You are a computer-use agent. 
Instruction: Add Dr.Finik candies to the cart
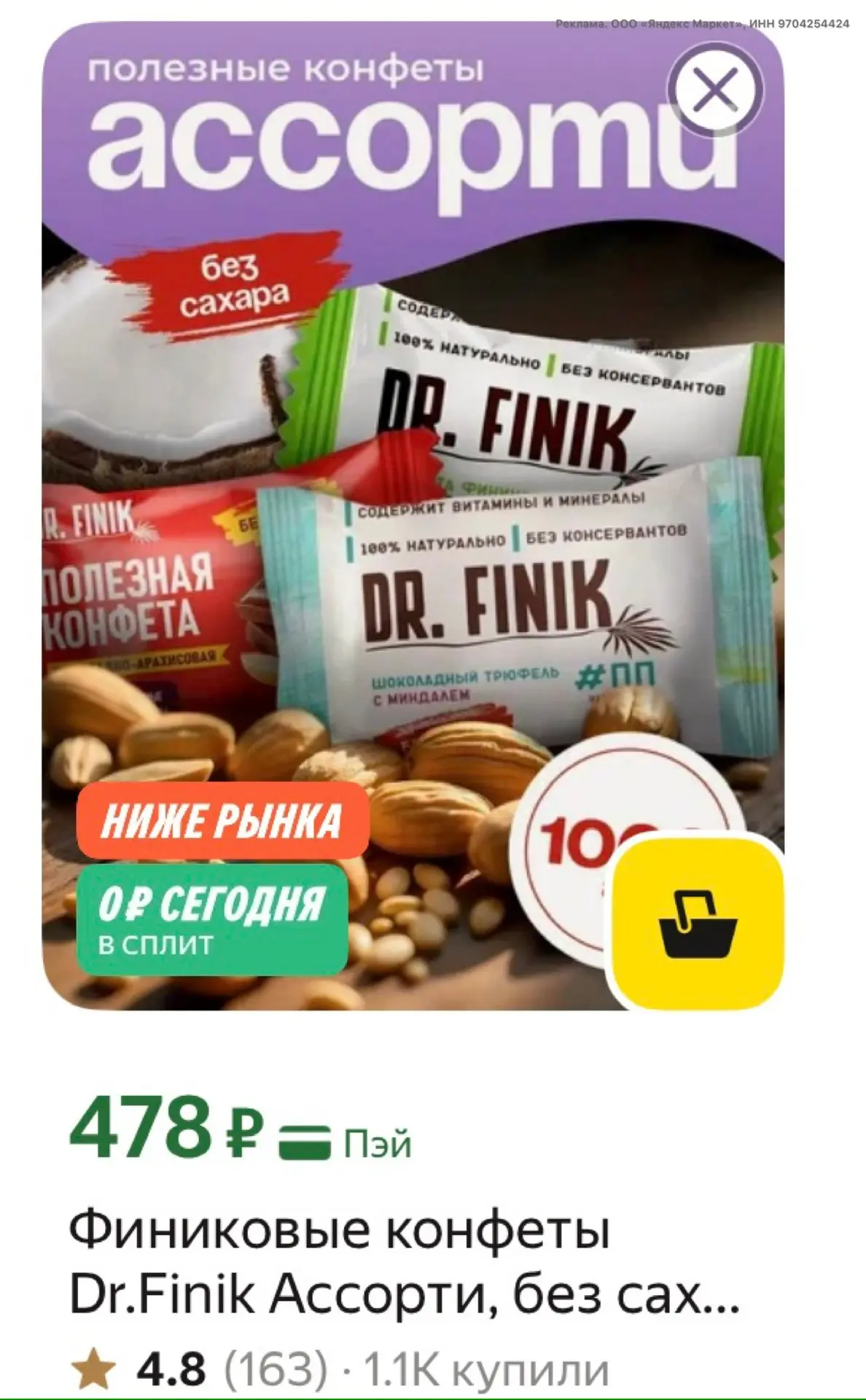tap(698, 922)
